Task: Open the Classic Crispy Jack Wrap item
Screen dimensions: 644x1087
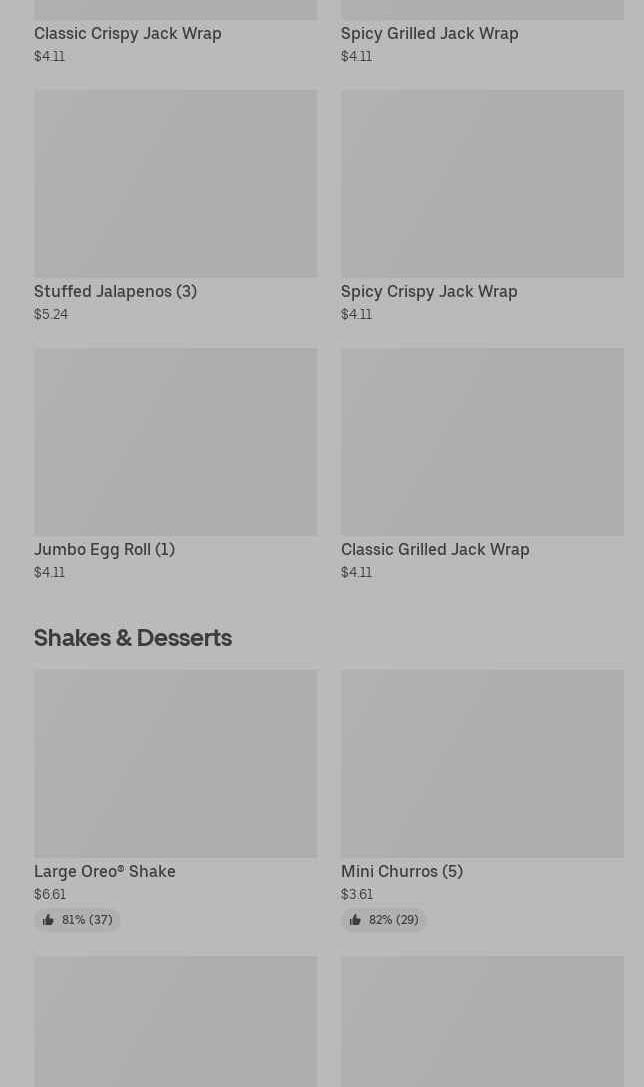Action: pyautogui.click(x=175, y=33)
